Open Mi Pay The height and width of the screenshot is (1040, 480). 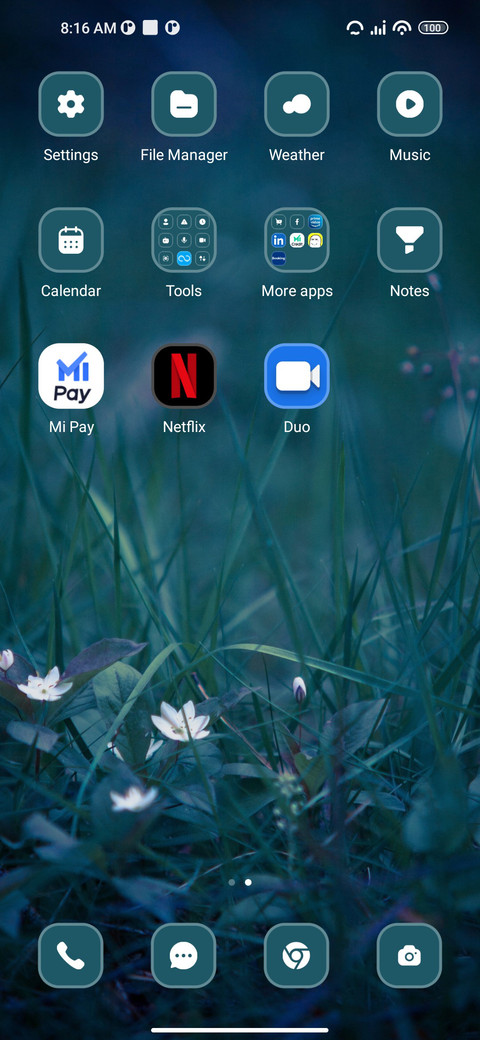[x=71, y=376]
